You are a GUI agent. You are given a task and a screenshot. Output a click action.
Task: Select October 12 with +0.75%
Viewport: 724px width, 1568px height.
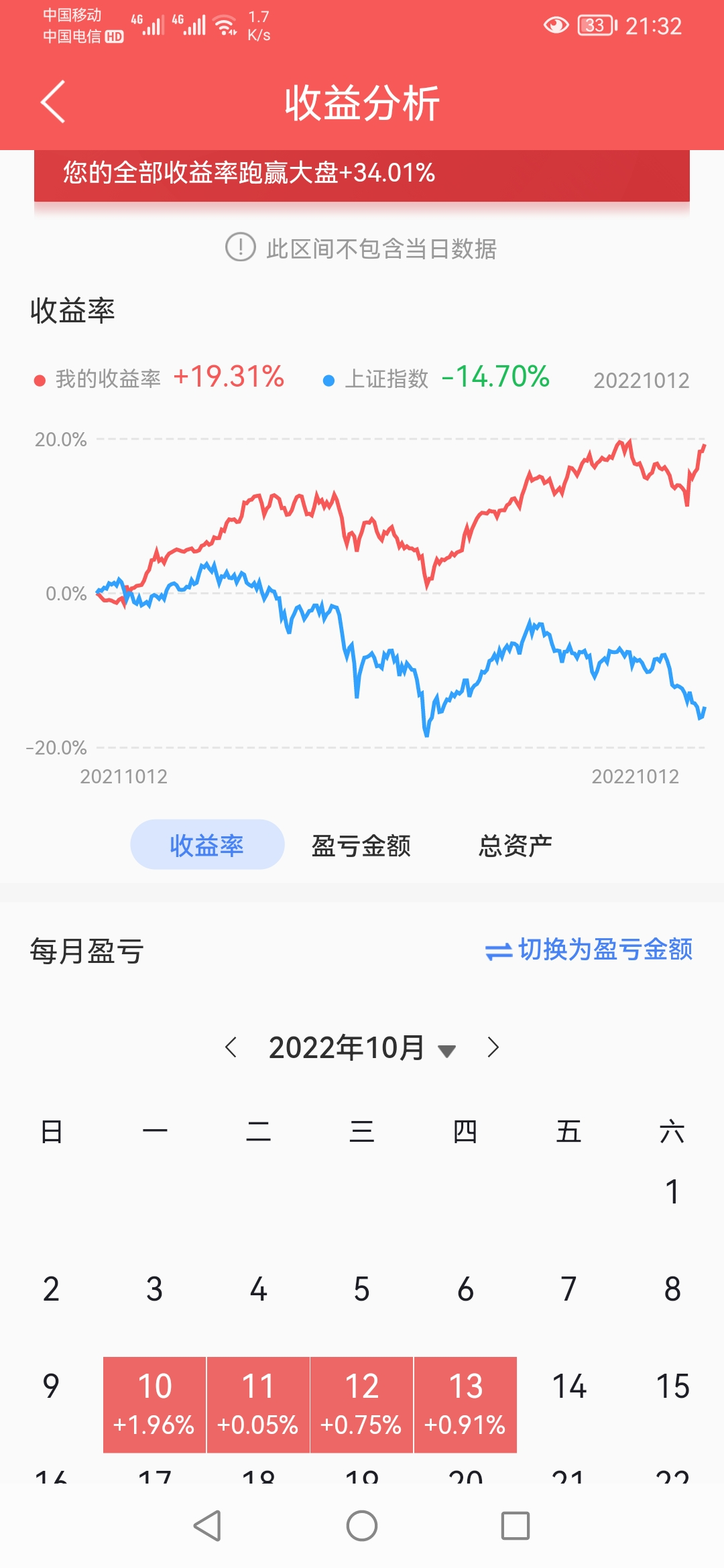[362, 1404]
